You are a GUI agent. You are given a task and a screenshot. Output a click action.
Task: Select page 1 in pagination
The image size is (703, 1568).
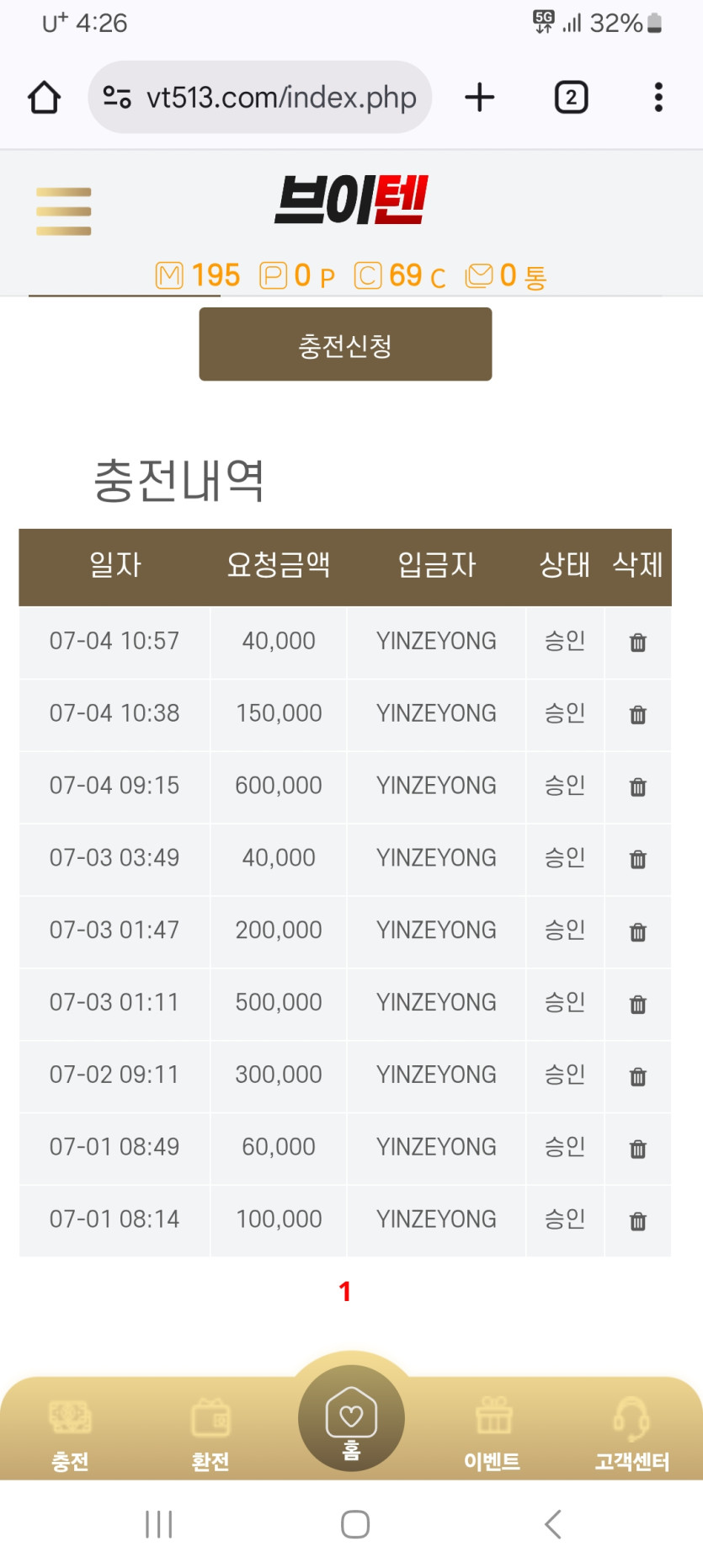(x=345, y=1291)
